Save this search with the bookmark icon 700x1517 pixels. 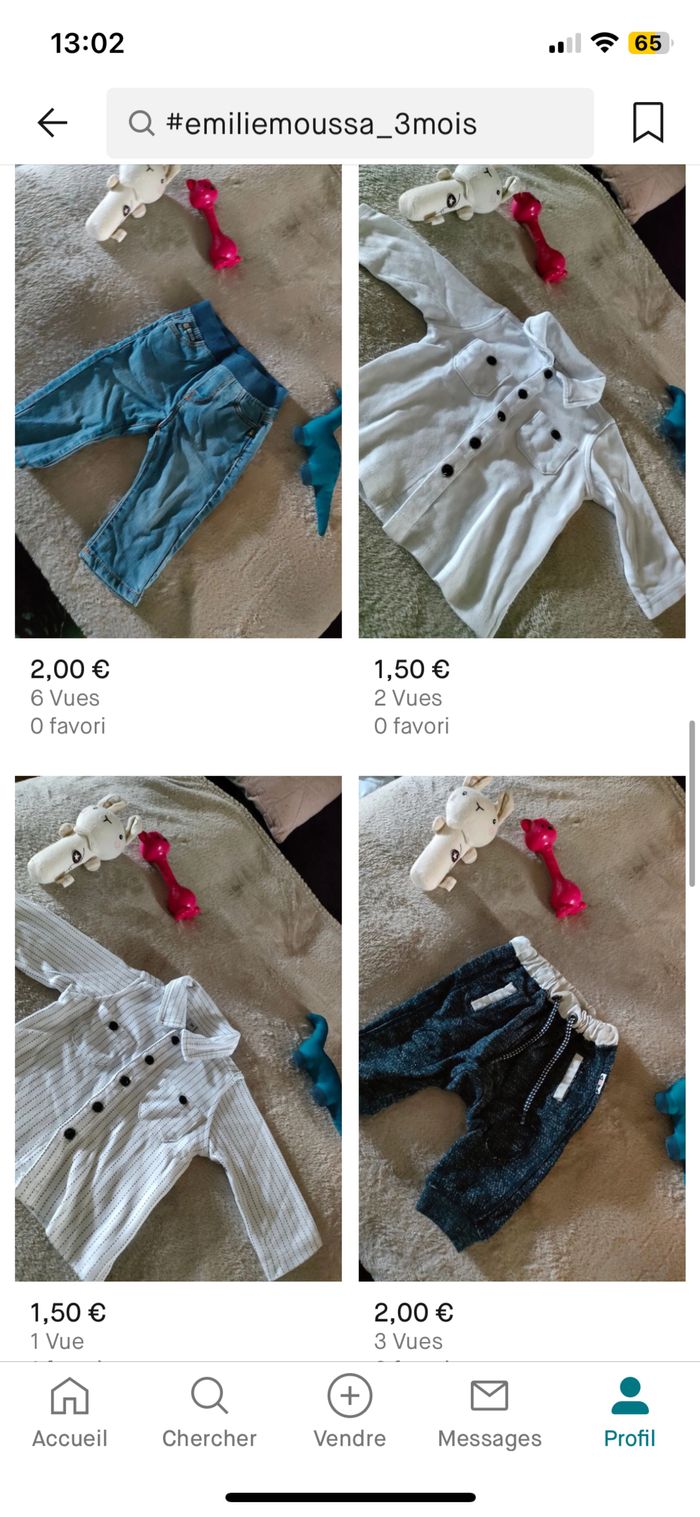[648, 123]
